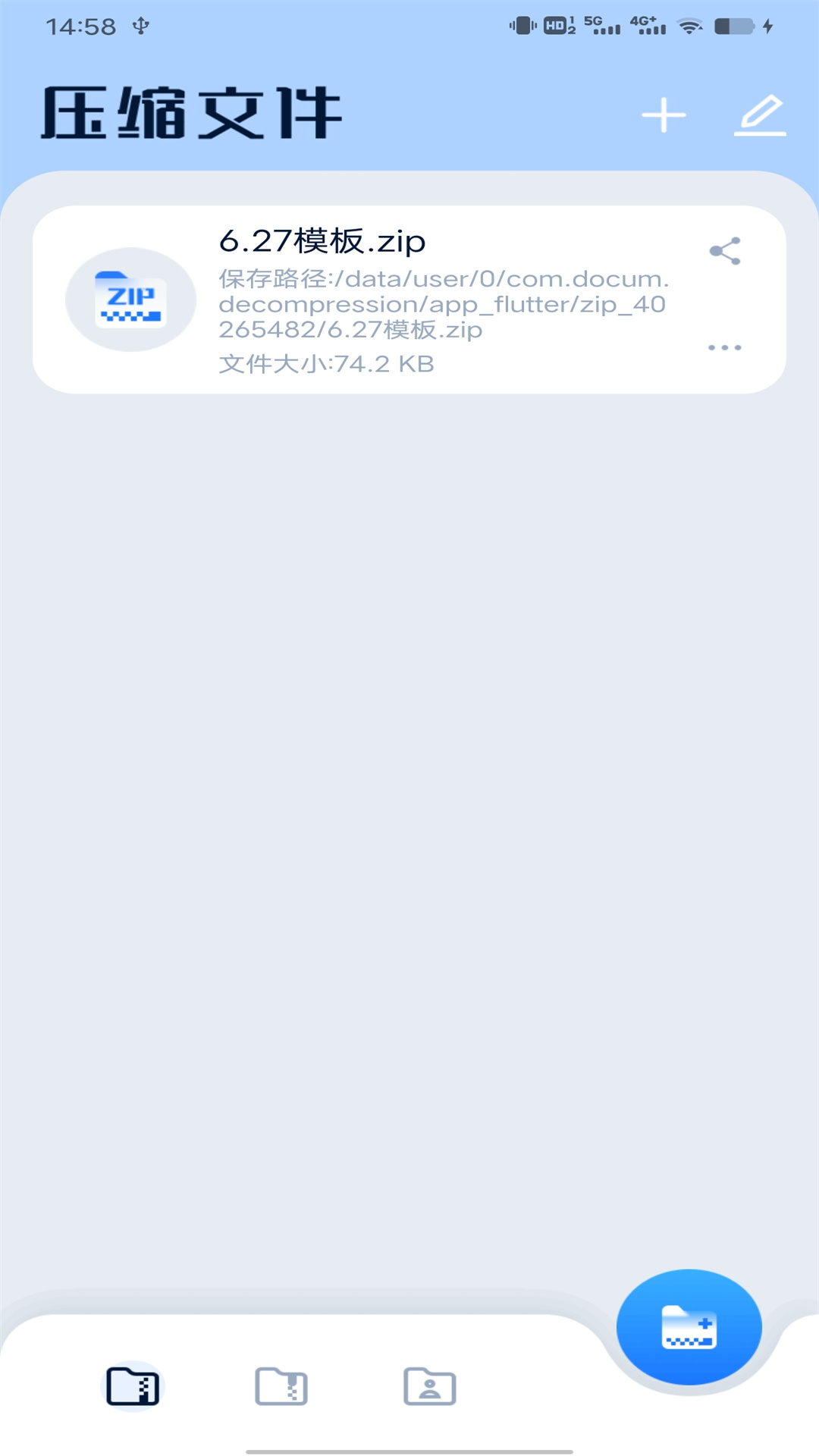This screenshot has height=1456, width=819.
Task: Switch to the zipper folder tab
Action: [281, 1387]
